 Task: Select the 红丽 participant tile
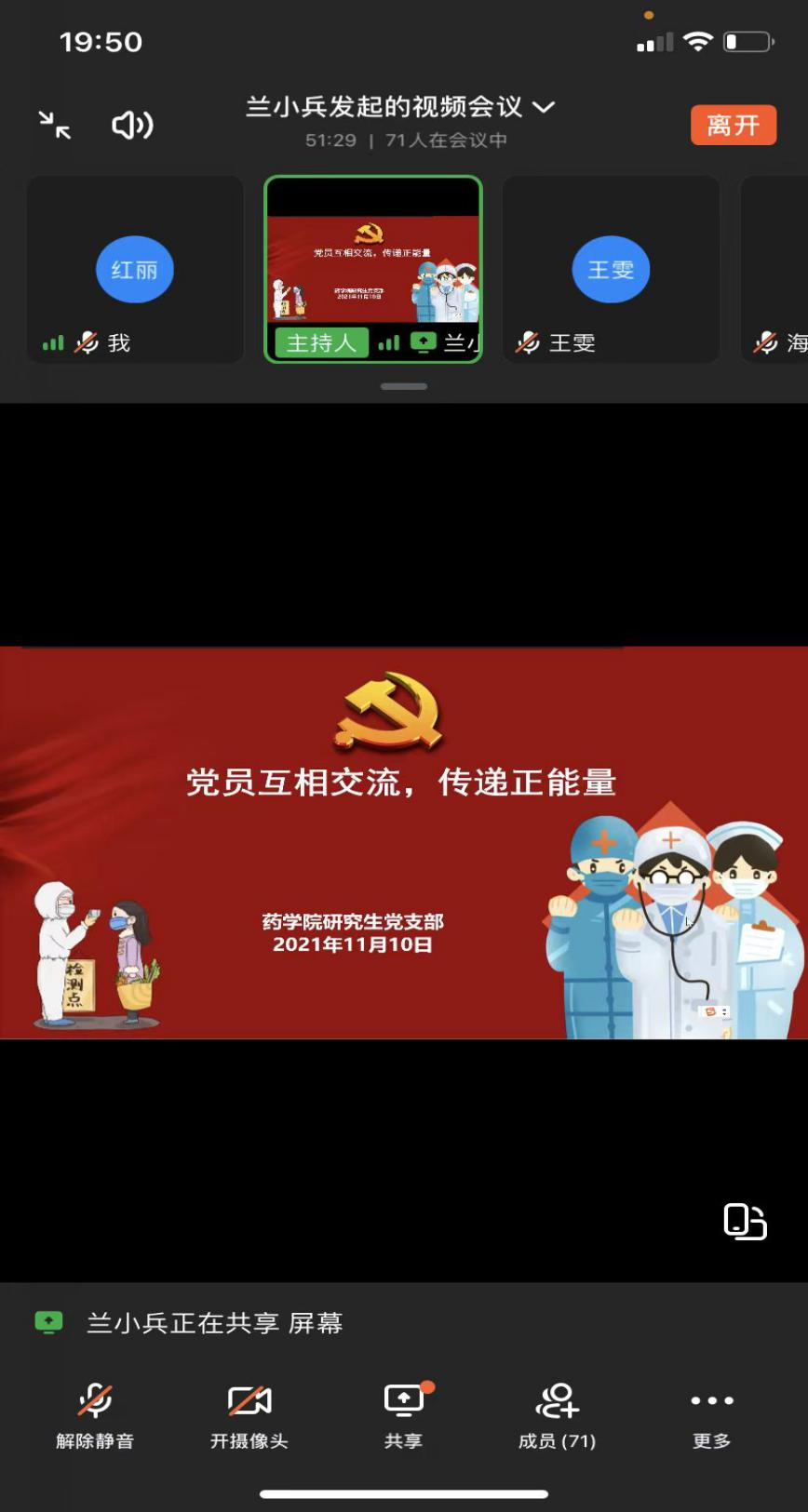pos(135,270)
